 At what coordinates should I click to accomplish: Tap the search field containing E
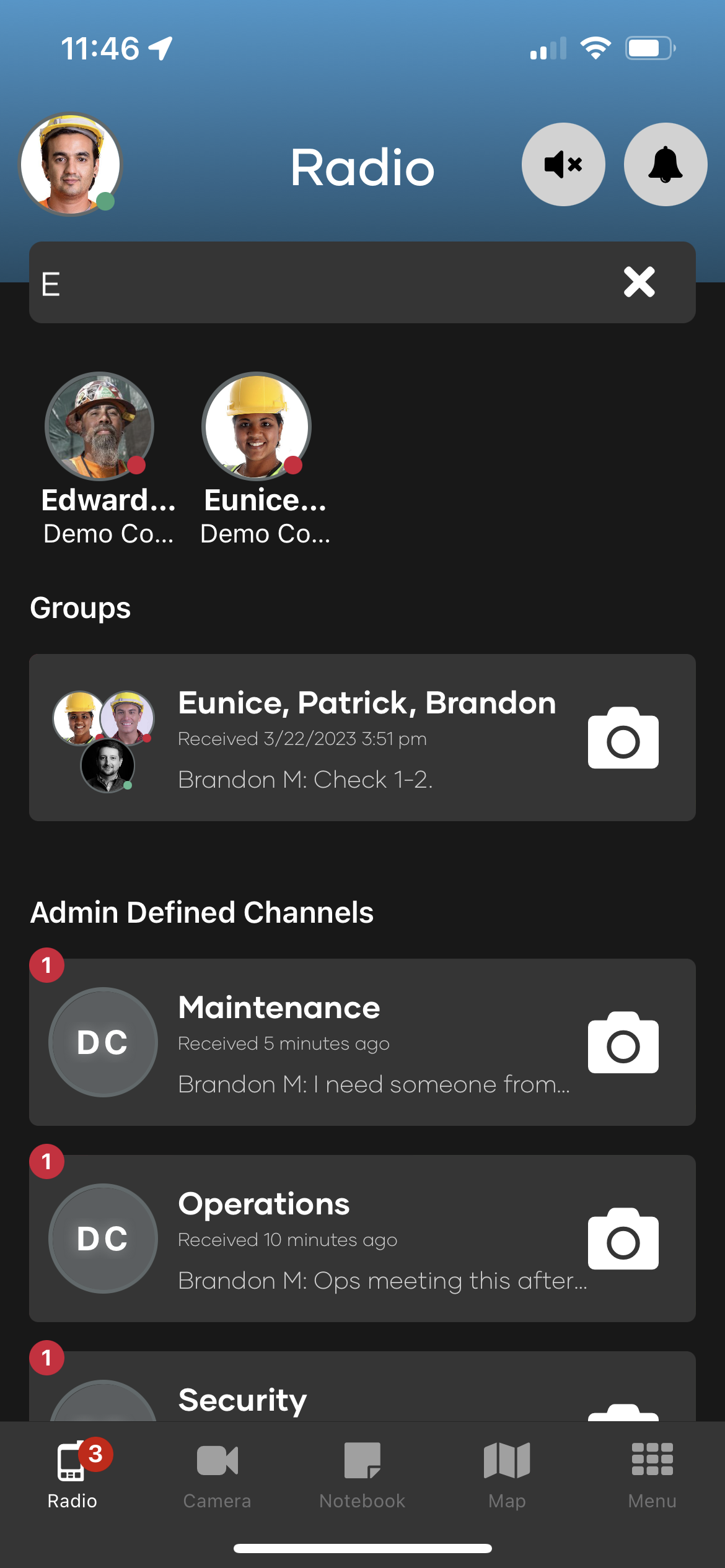pos(362,282)
